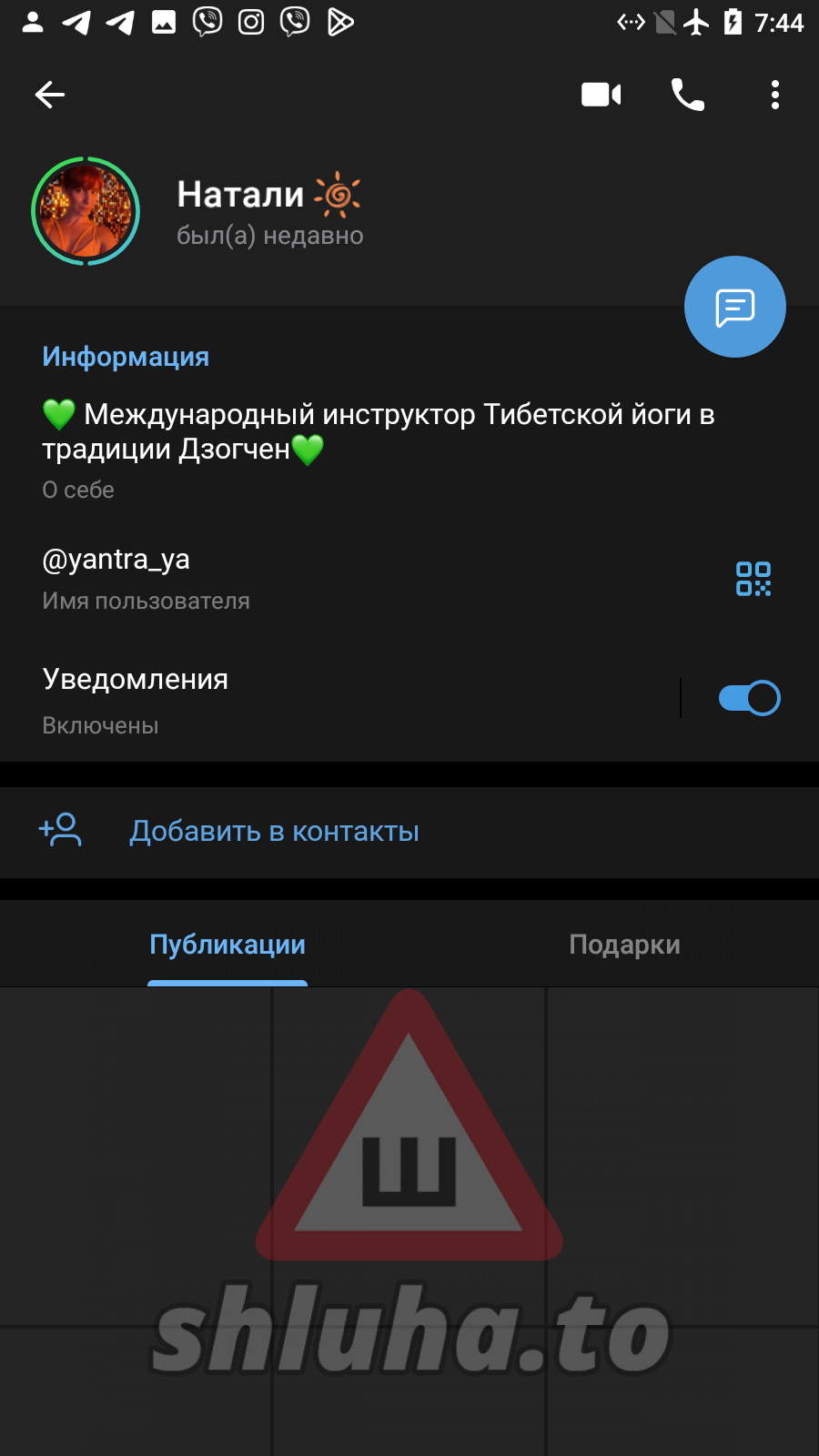This screenshot has height=1456, width=819.
Task: Turn off the Уведомления switch
Action: point(749,698)
